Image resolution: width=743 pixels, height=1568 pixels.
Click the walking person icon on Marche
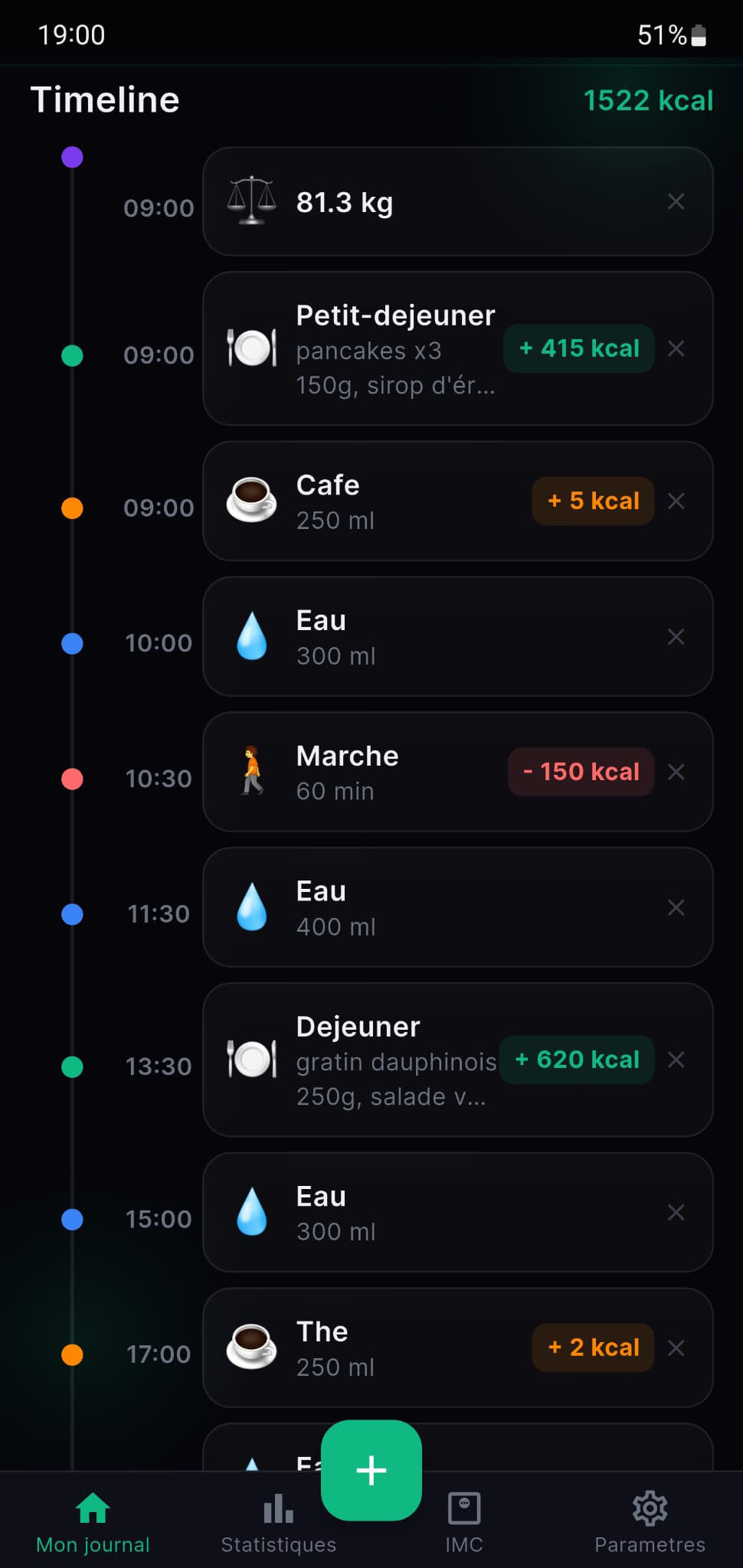click(x=250, y=771)
